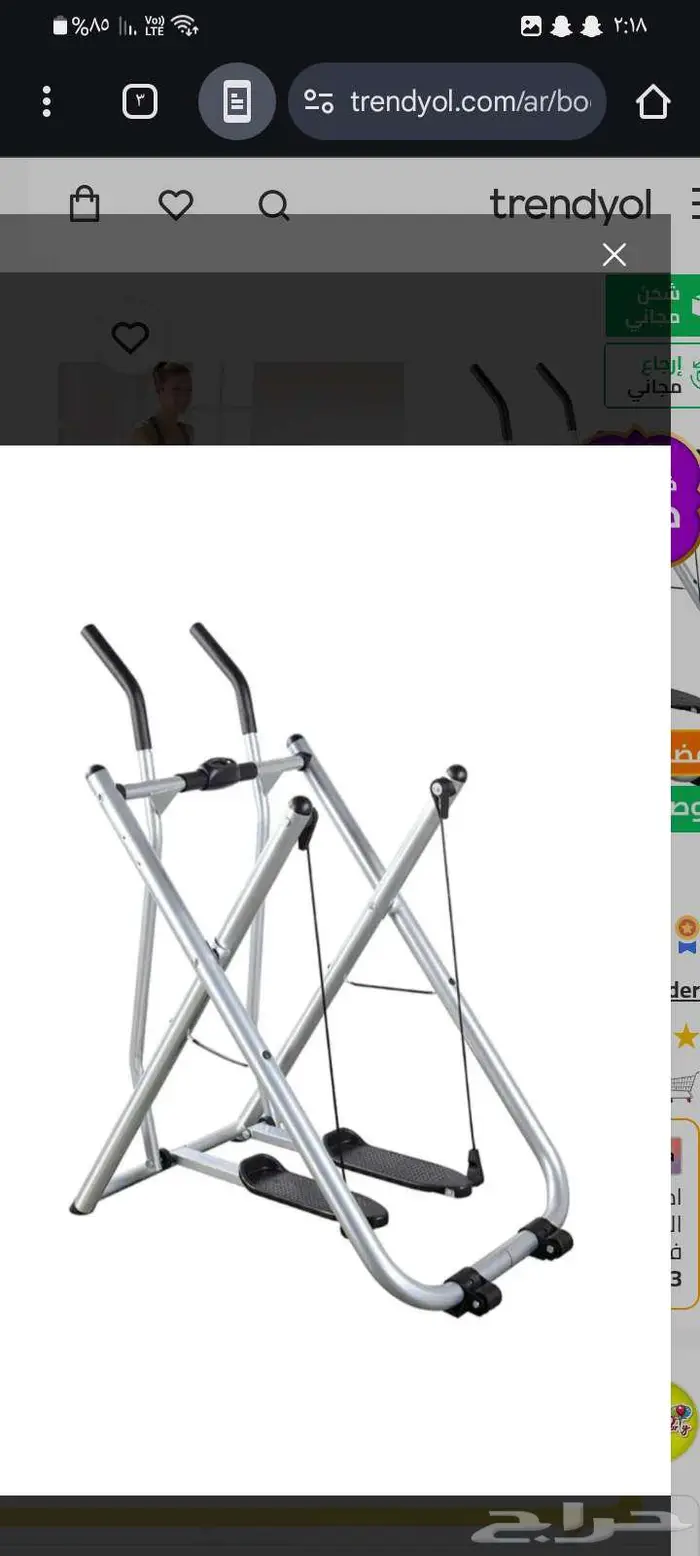Open Trendyol search
Image resolution: width=700 pixels, height=1556 pixels.
[x=273, y=205]
